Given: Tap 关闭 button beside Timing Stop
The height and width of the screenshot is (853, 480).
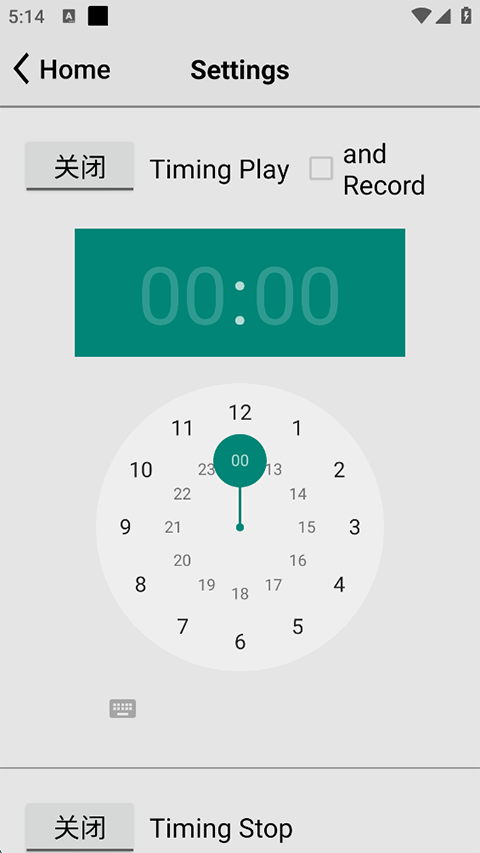Looking at the screenshot, I should click(x=80, y=827).
